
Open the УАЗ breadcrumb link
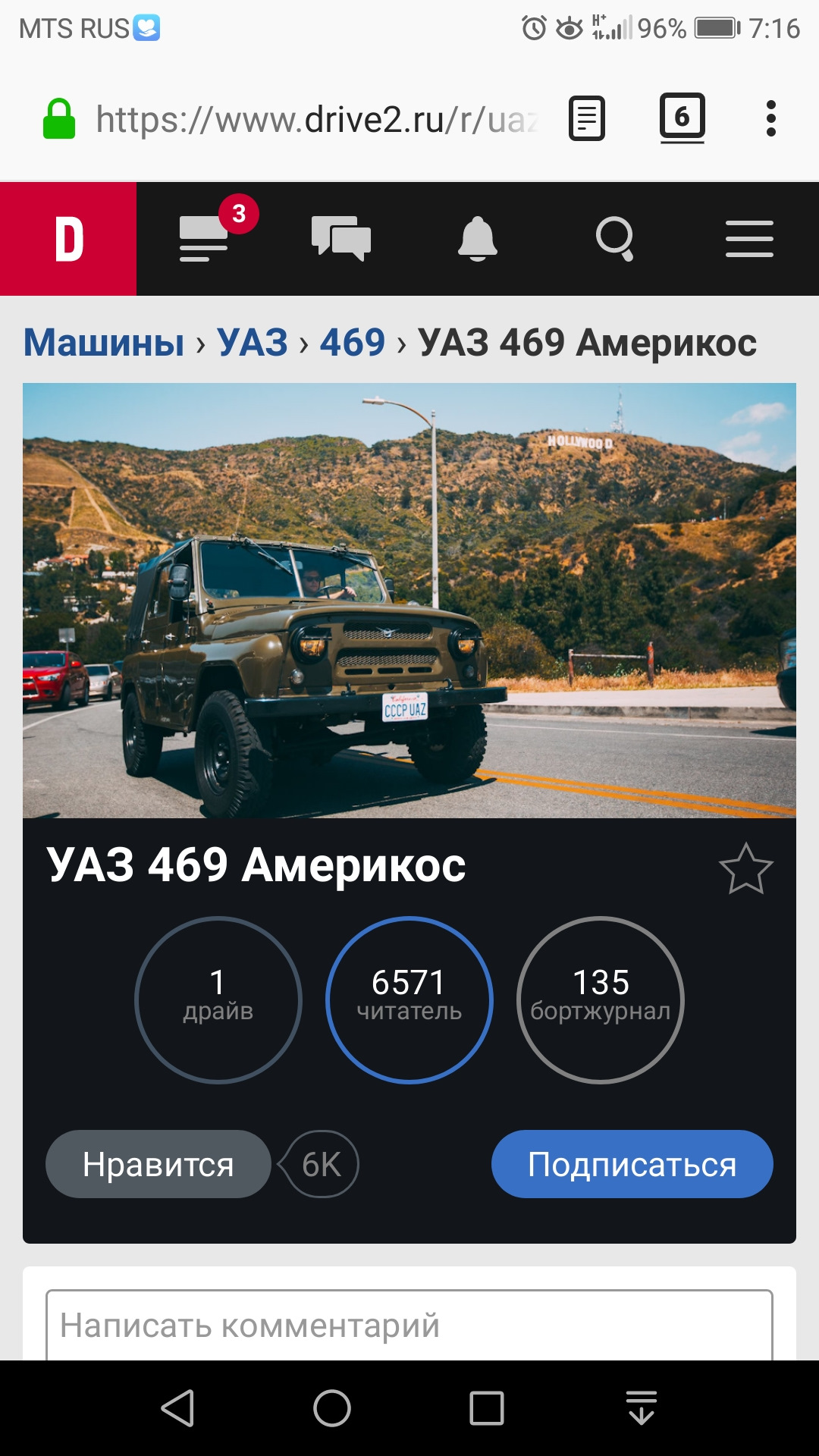point(253,343)
